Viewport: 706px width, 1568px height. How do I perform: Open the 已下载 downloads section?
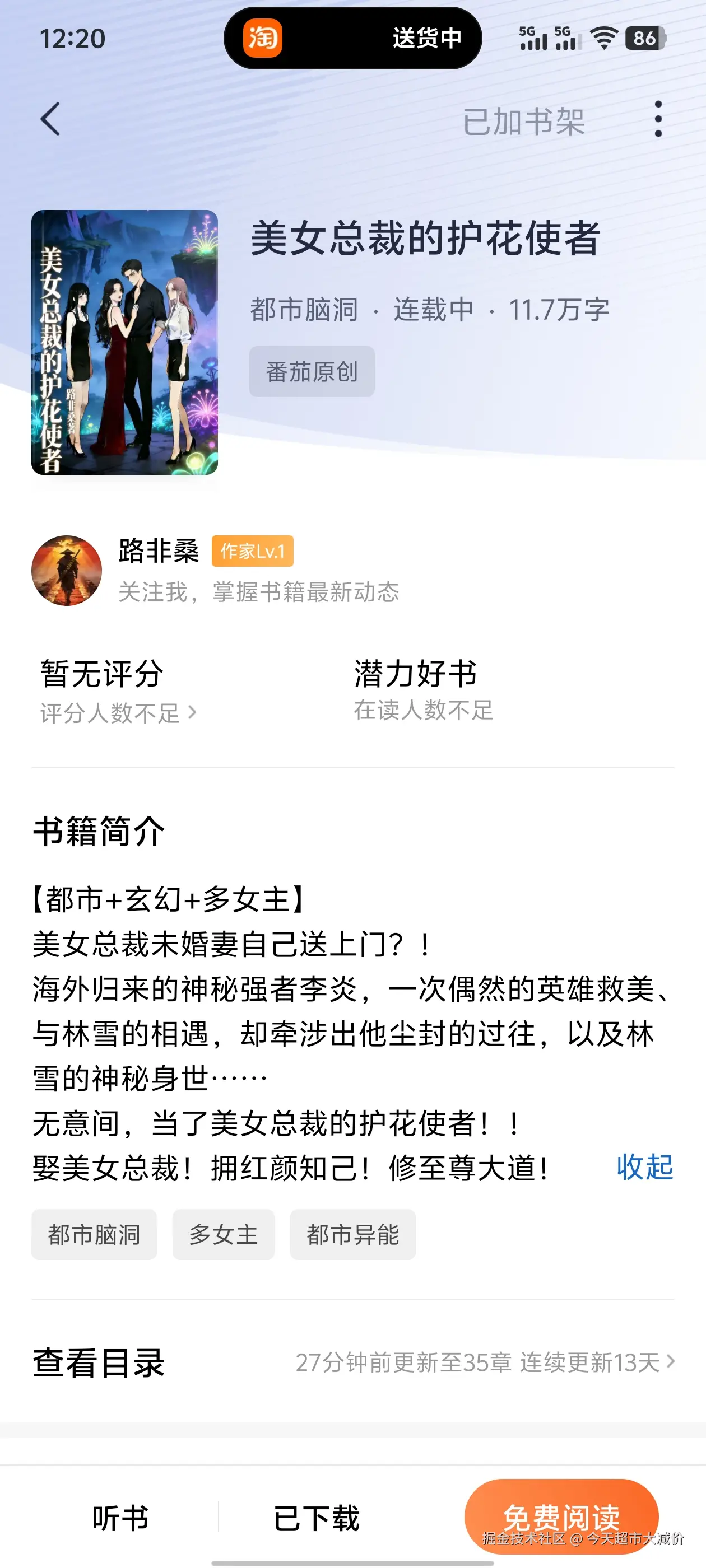318,1518
